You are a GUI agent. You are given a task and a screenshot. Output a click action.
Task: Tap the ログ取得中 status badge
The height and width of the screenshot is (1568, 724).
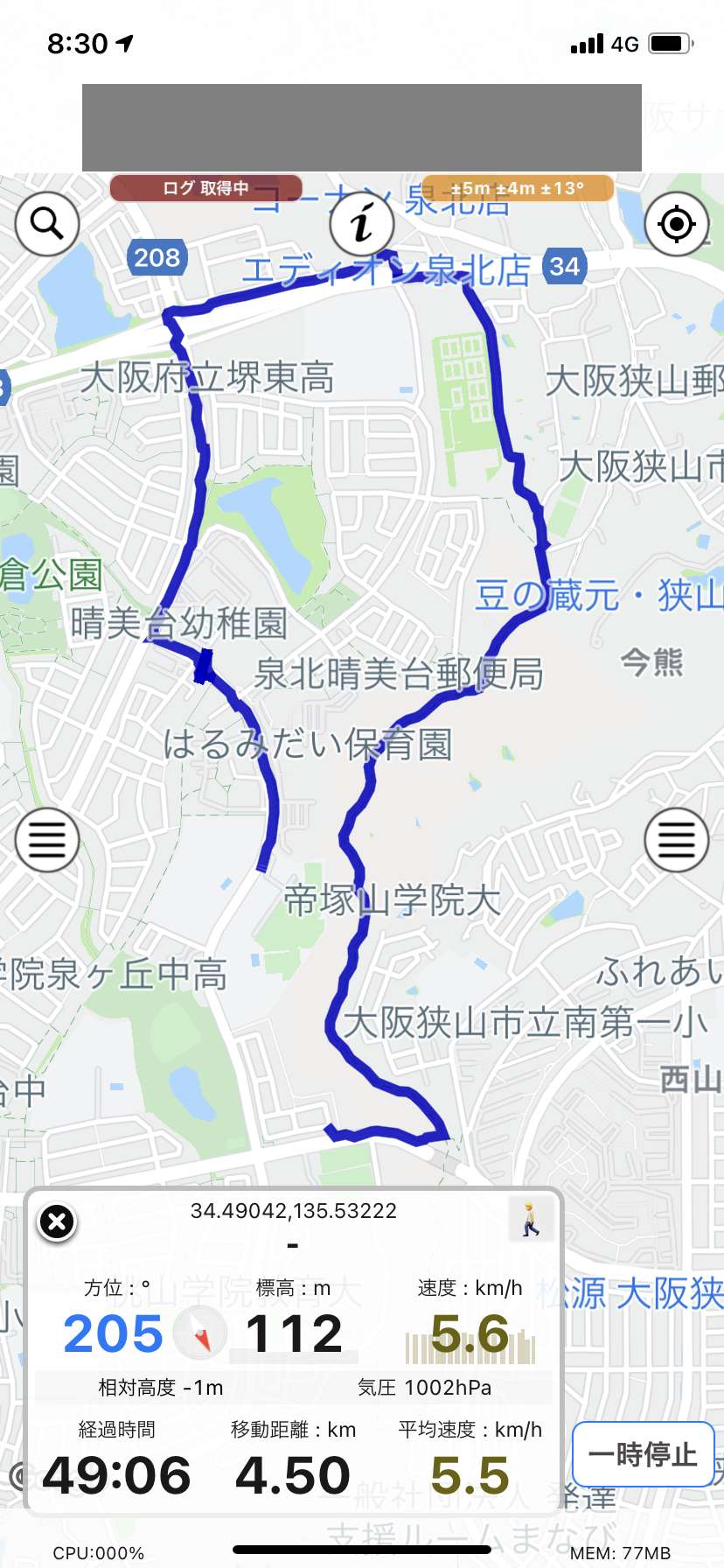(x=206, y=188)
